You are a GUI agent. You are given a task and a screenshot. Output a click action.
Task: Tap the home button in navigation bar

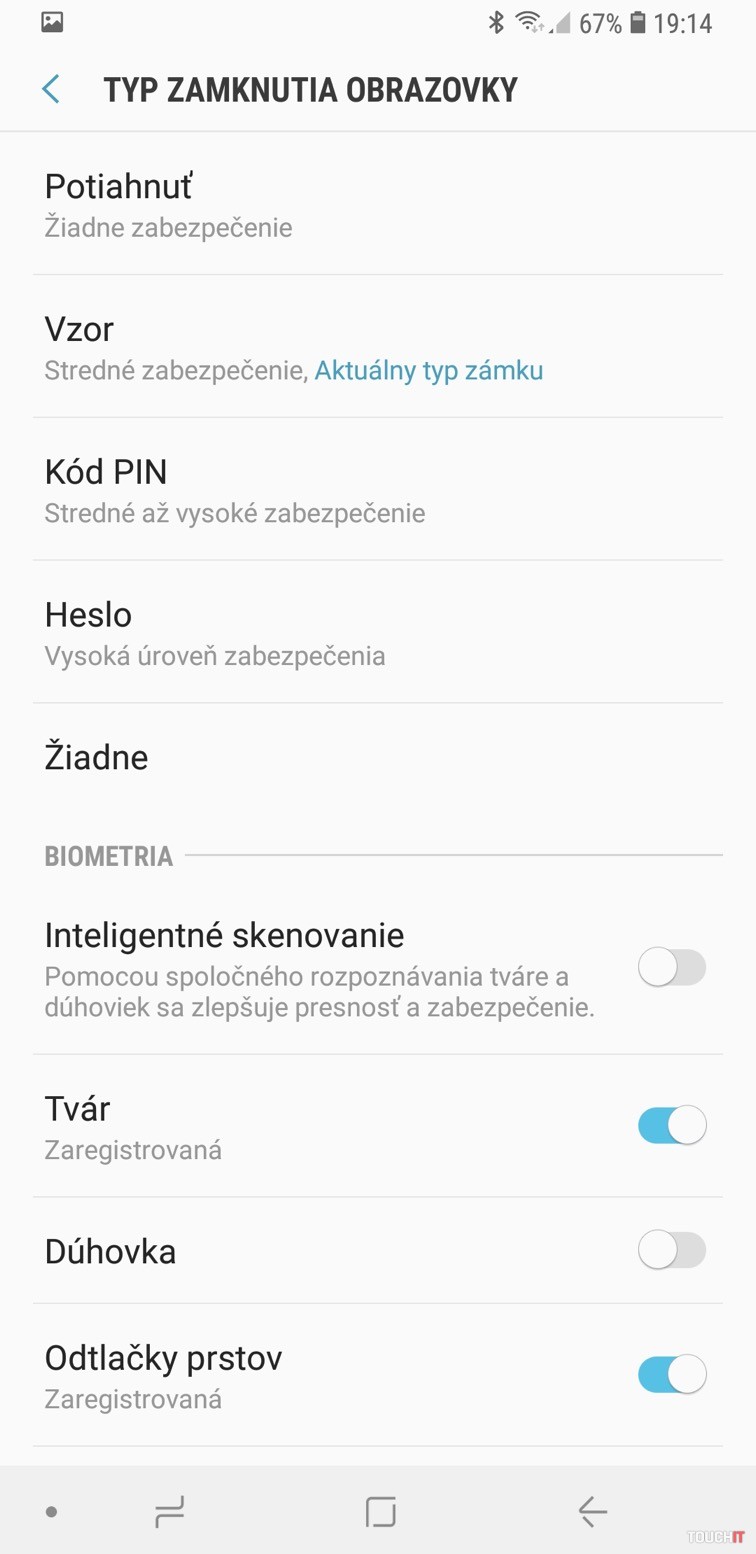pyautogui.click(x=380, y=1512)
